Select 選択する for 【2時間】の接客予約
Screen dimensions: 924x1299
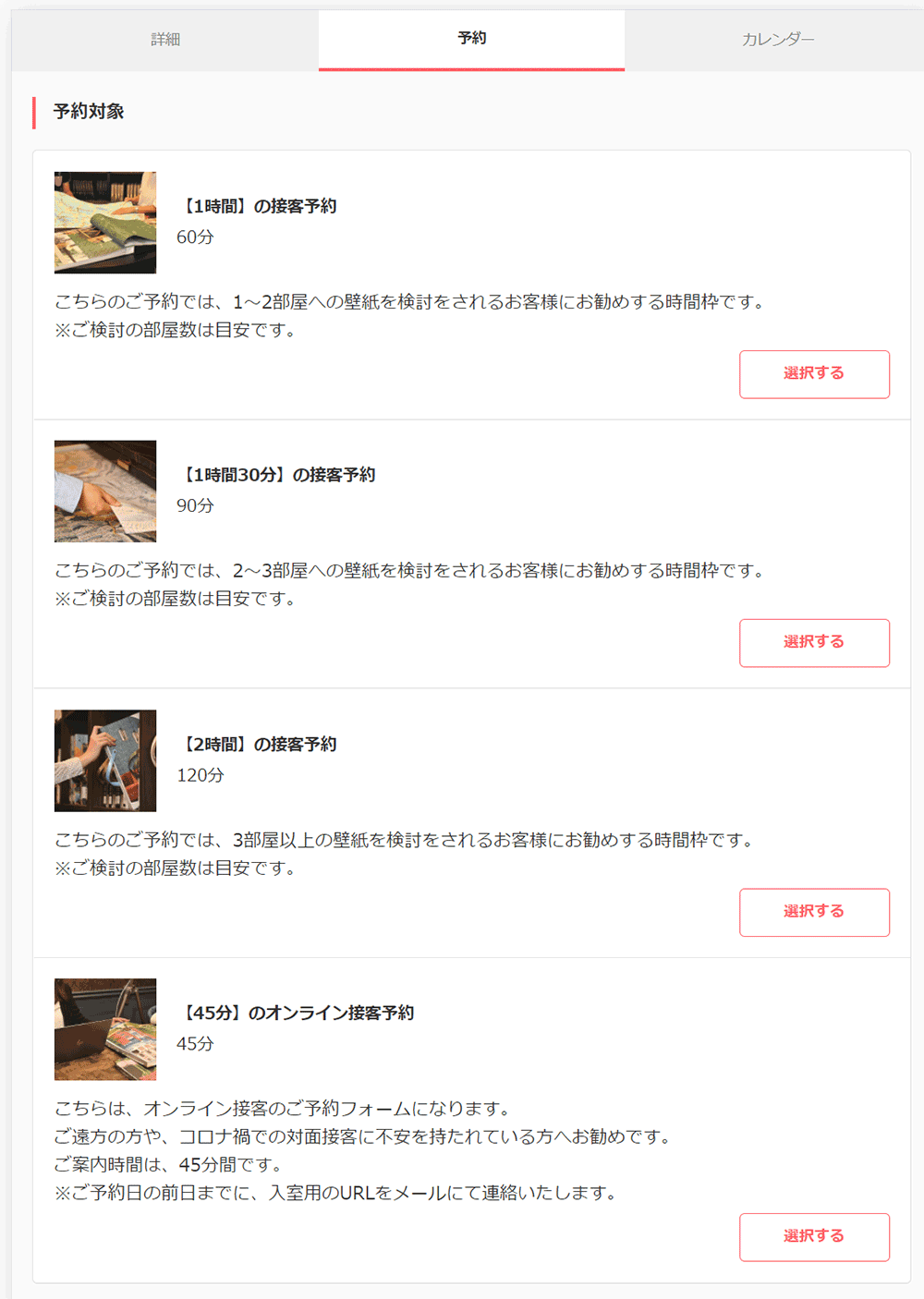pos(813,912)
